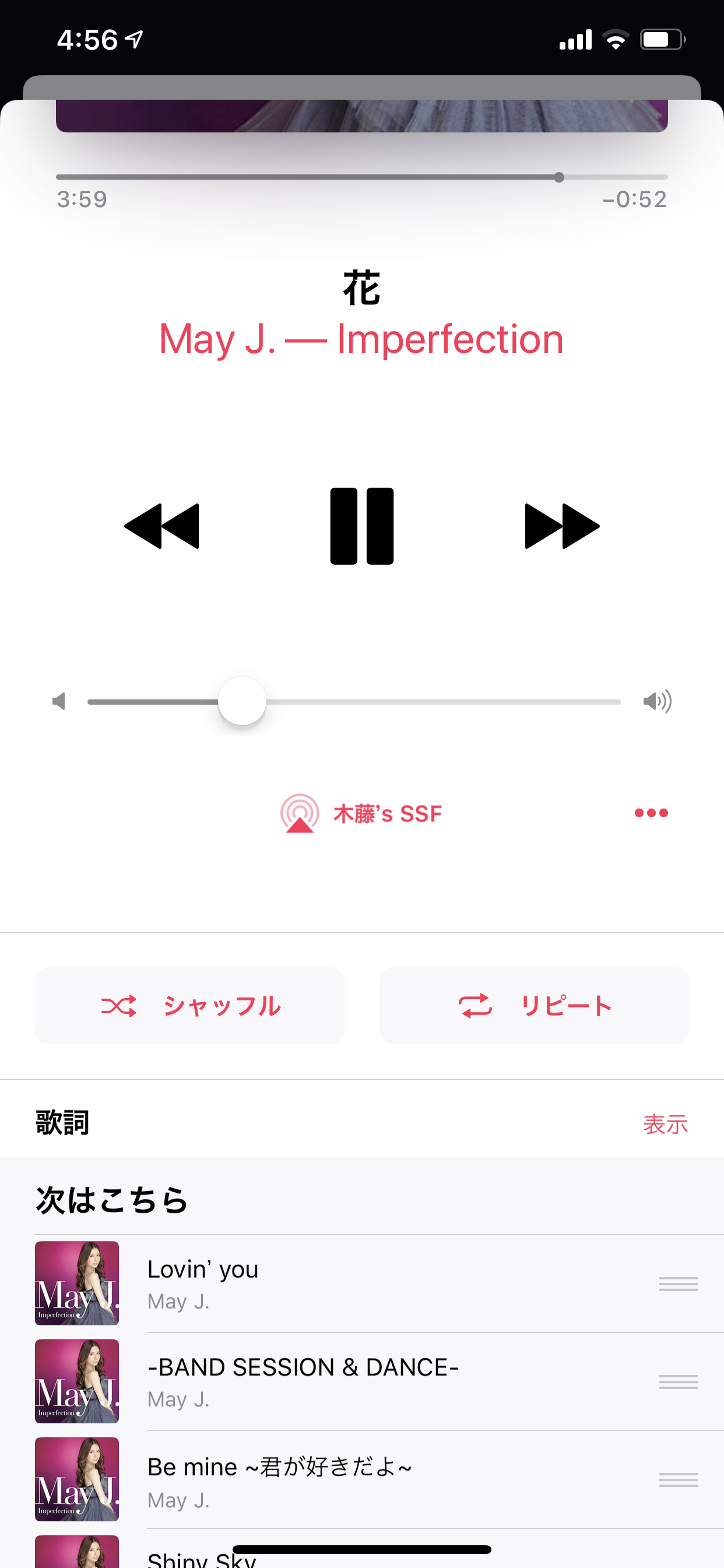The width and height of the screenshot is (724, 1568).
Task: Open the three-dot more options menu
Action: [x=651, y=813]
